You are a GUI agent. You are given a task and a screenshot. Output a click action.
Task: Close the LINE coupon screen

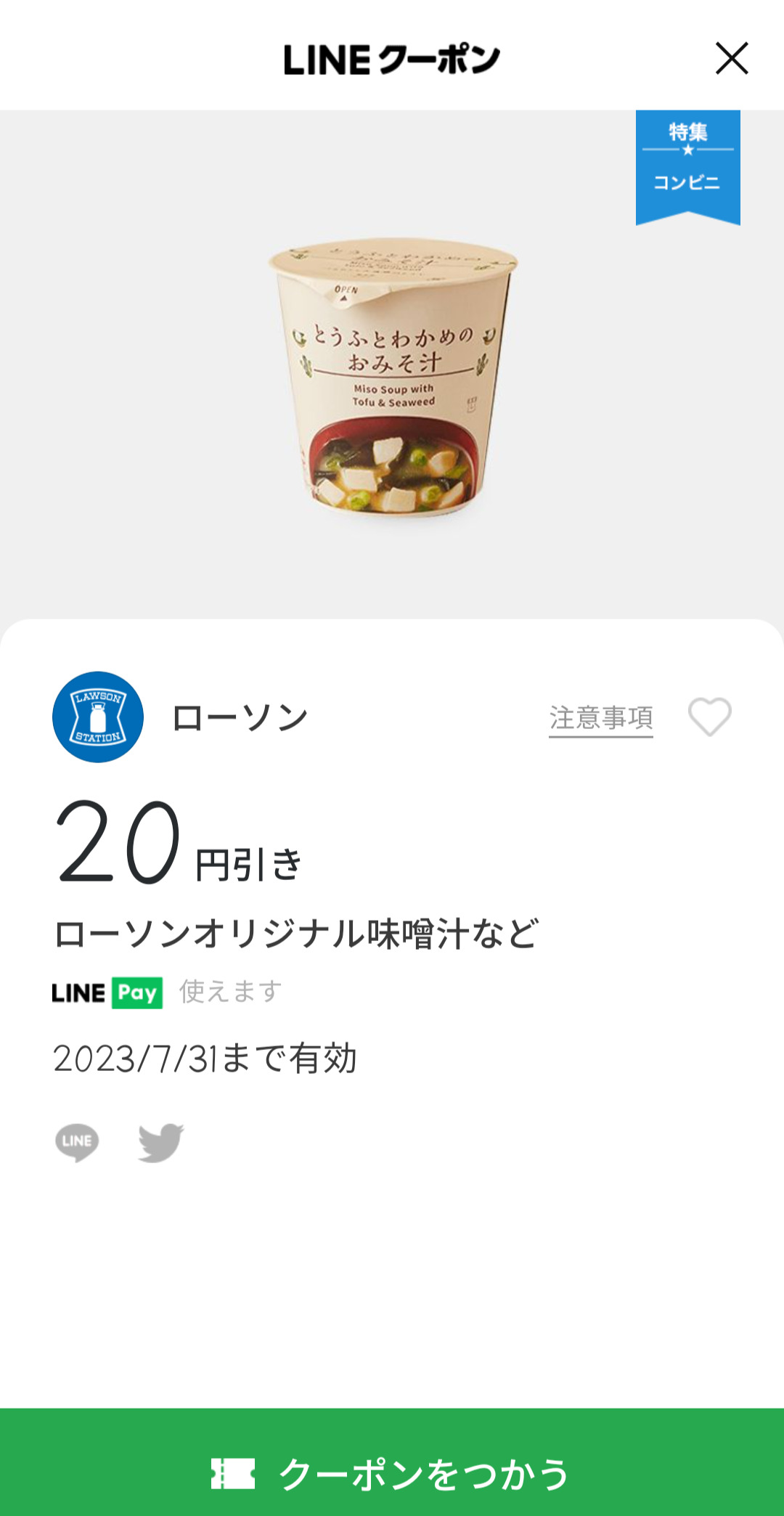(x=732, y=58)
